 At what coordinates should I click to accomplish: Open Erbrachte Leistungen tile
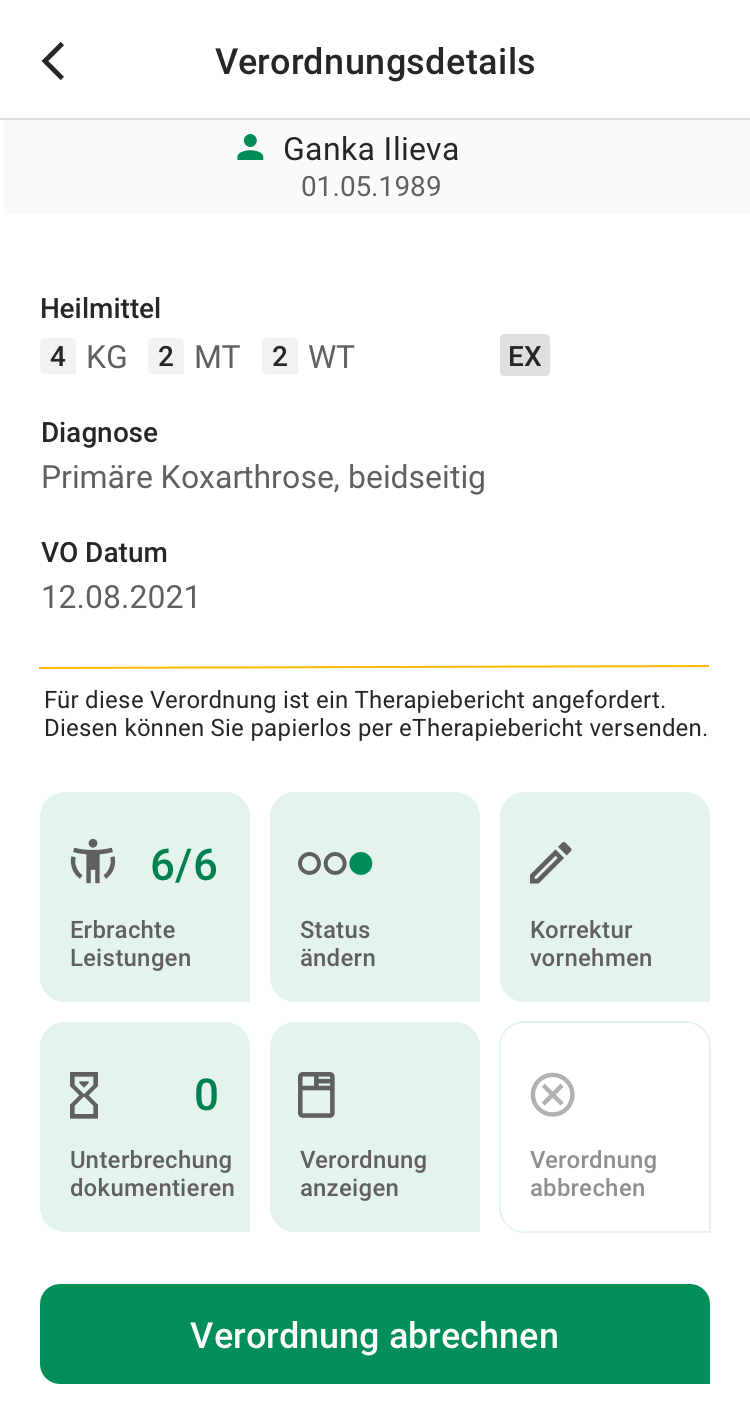(145, 897)
